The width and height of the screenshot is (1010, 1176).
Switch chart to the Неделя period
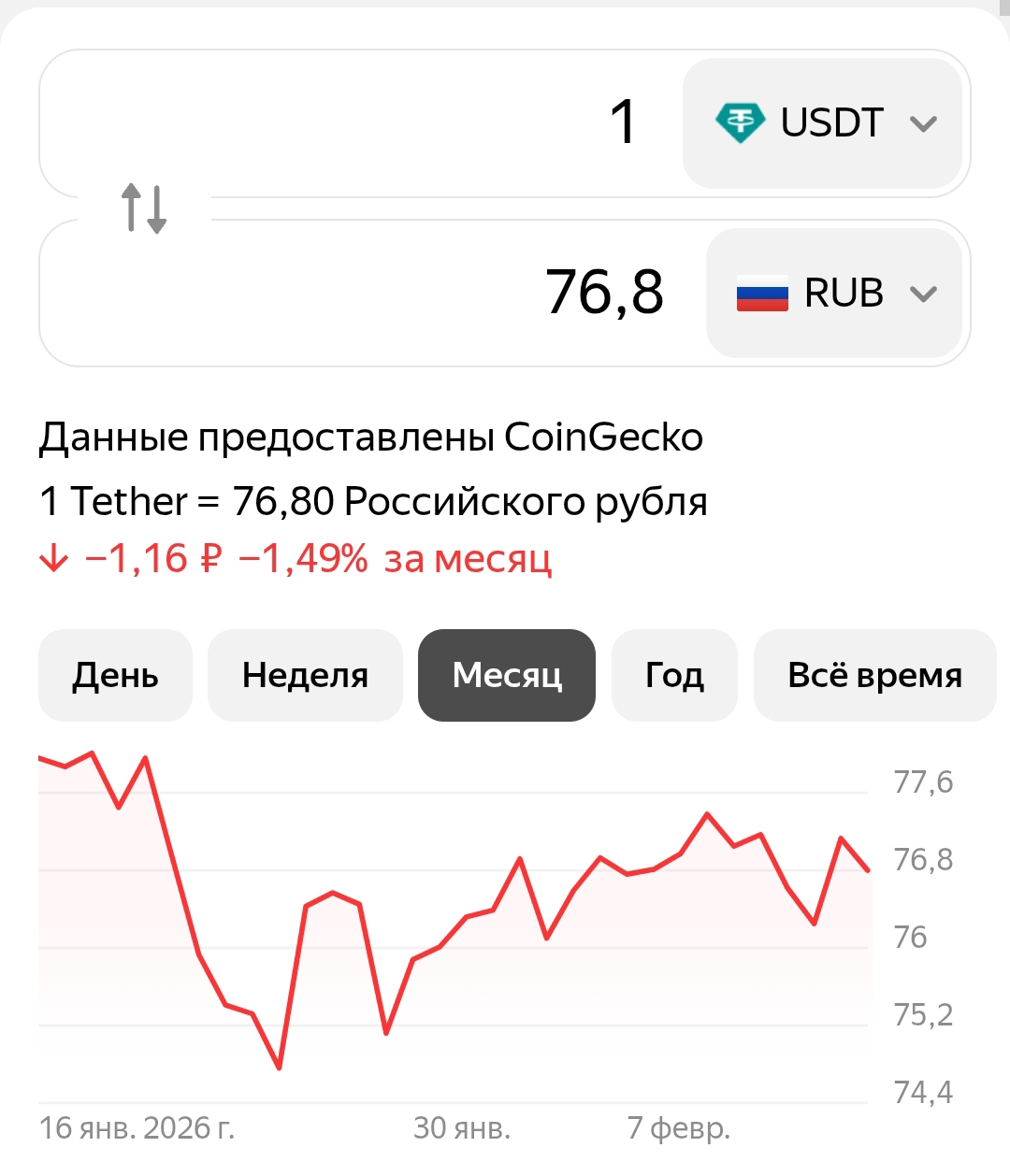coord(305,675)
